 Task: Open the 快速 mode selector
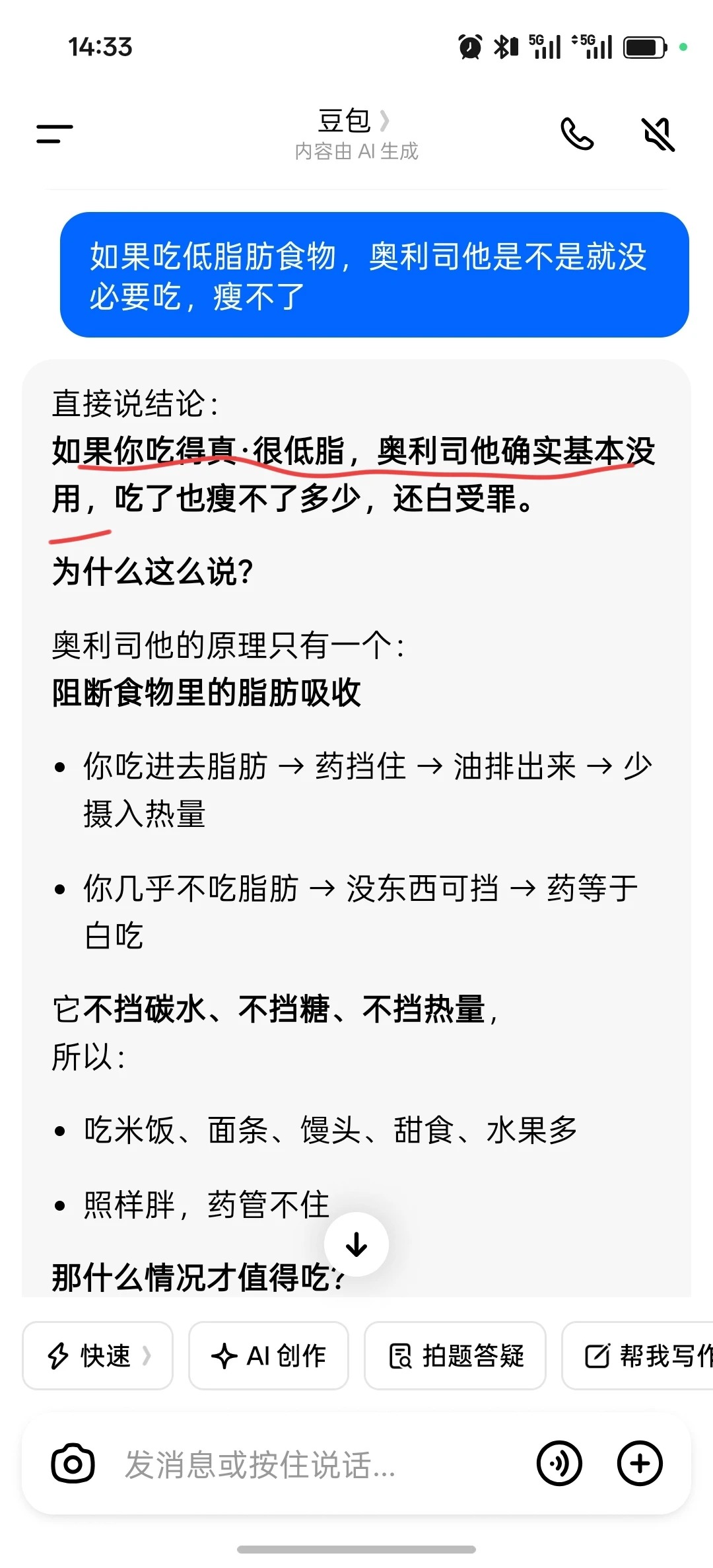(98, 1356)
